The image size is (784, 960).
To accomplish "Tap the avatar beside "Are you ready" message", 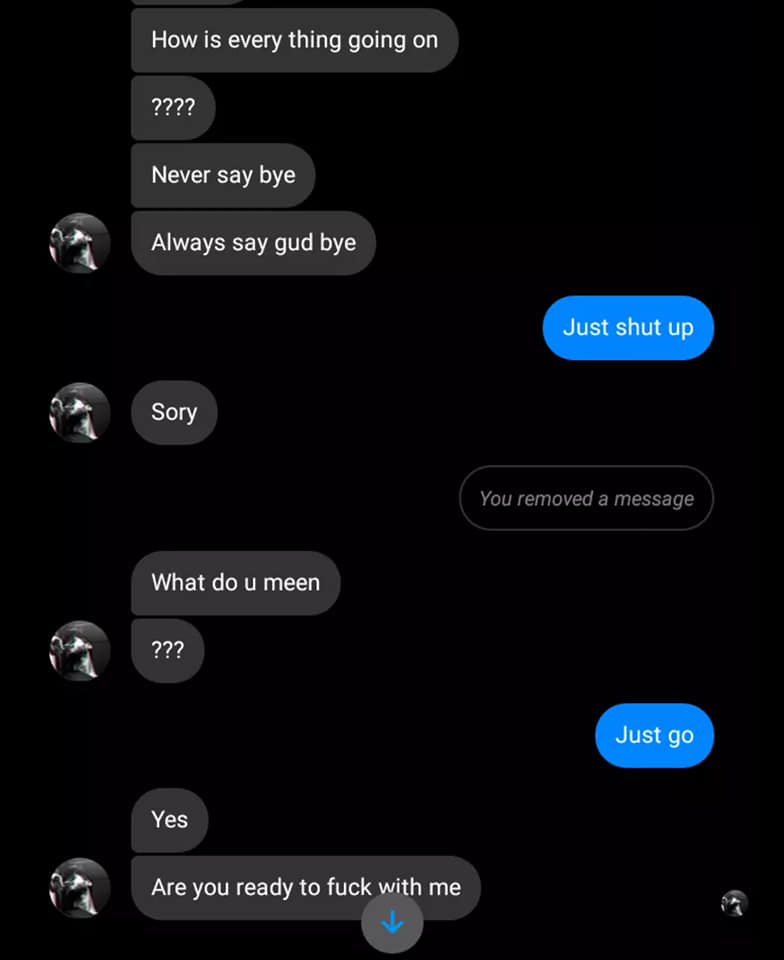I will [80, 887].
